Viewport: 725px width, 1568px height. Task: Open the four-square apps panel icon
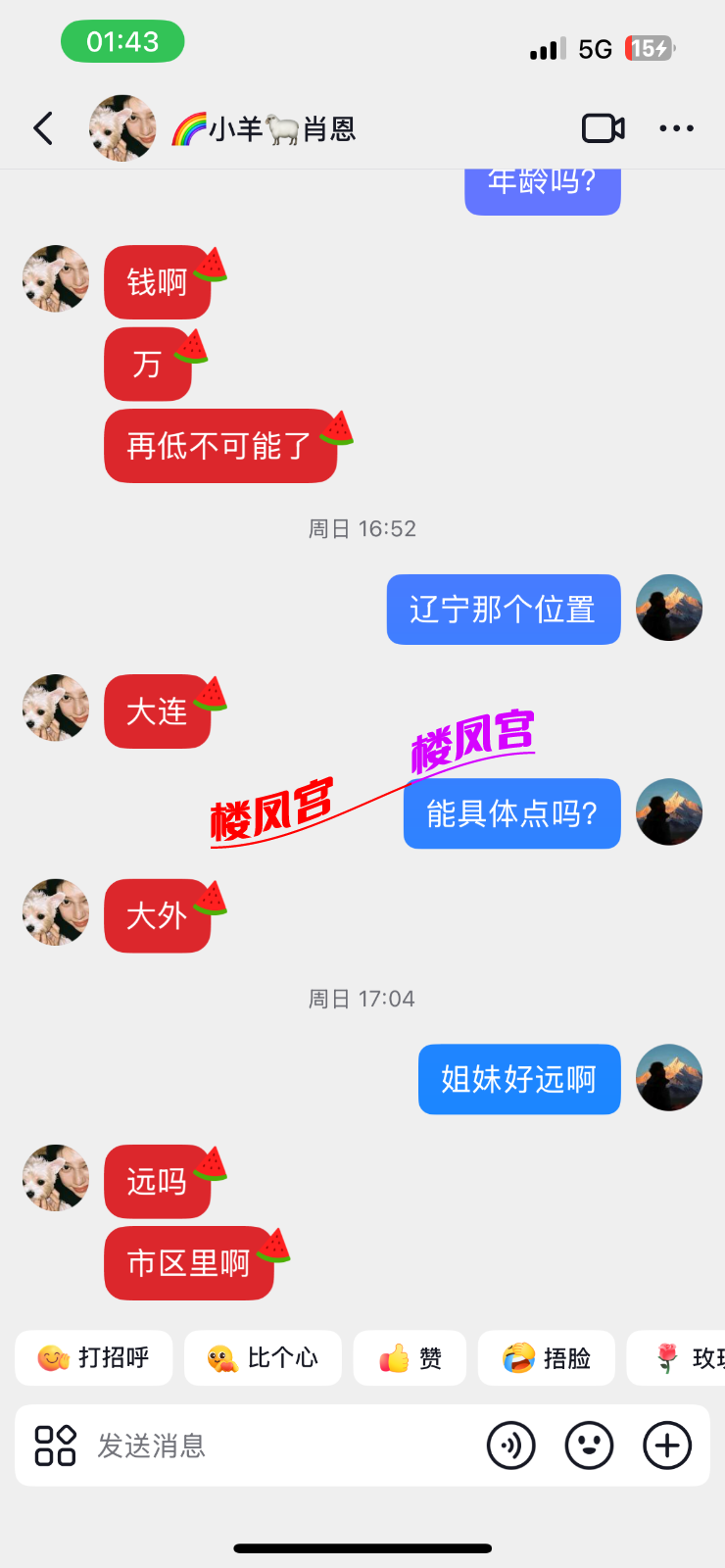55,1445
